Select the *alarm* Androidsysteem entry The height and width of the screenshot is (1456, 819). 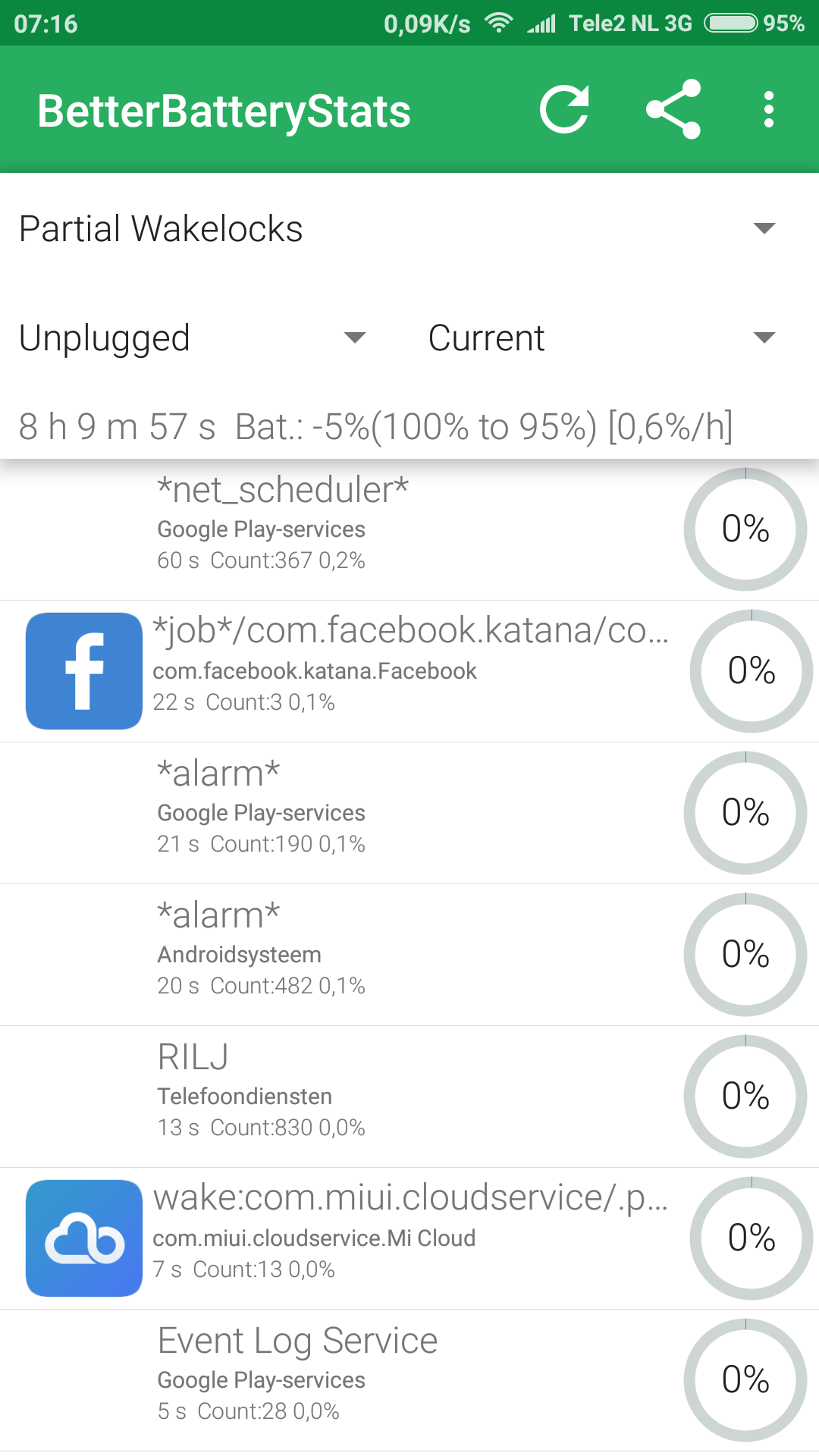click(x=409, y=955)
